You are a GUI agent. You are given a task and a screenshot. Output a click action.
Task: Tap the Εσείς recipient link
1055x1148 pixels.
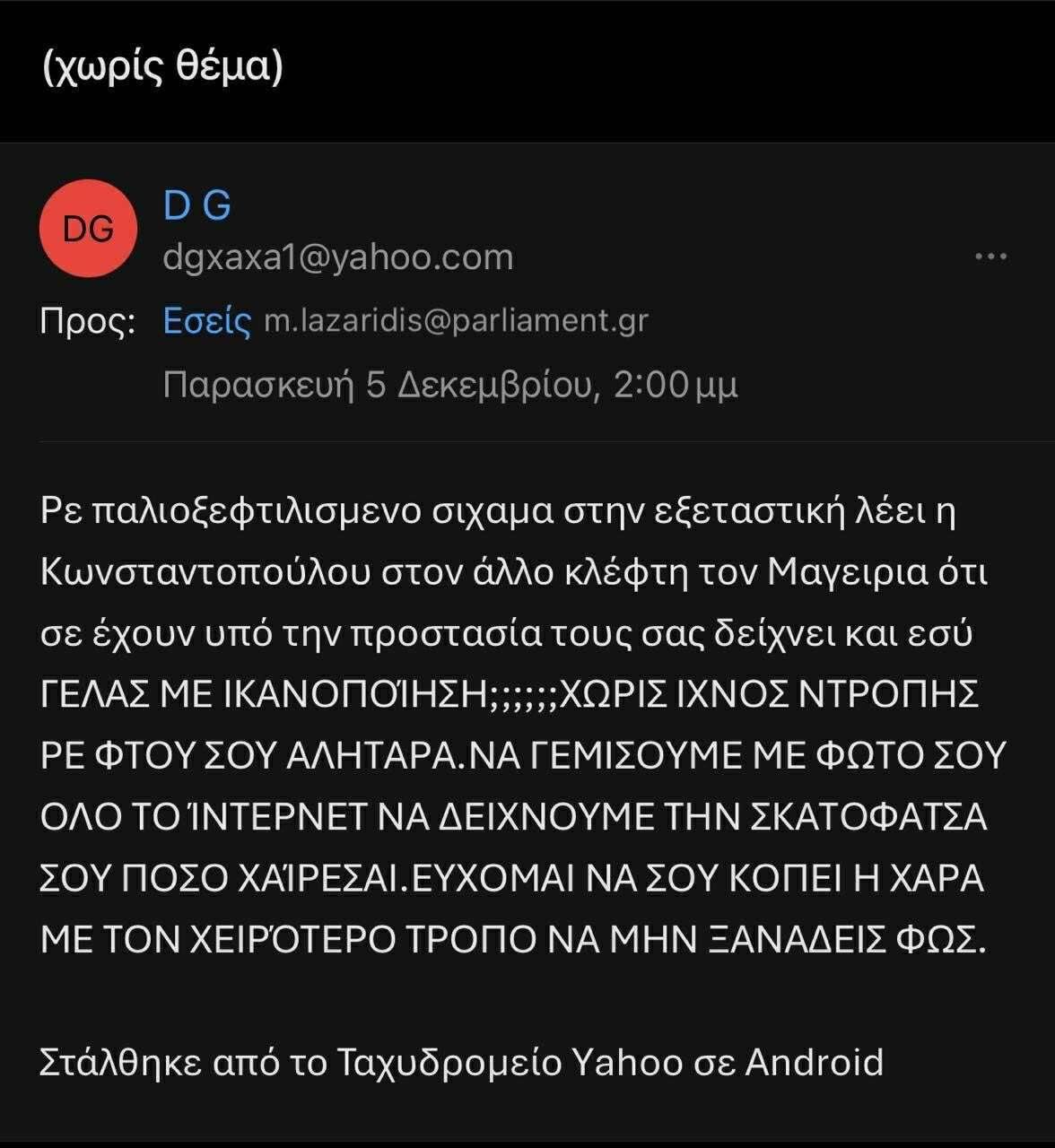206,320
